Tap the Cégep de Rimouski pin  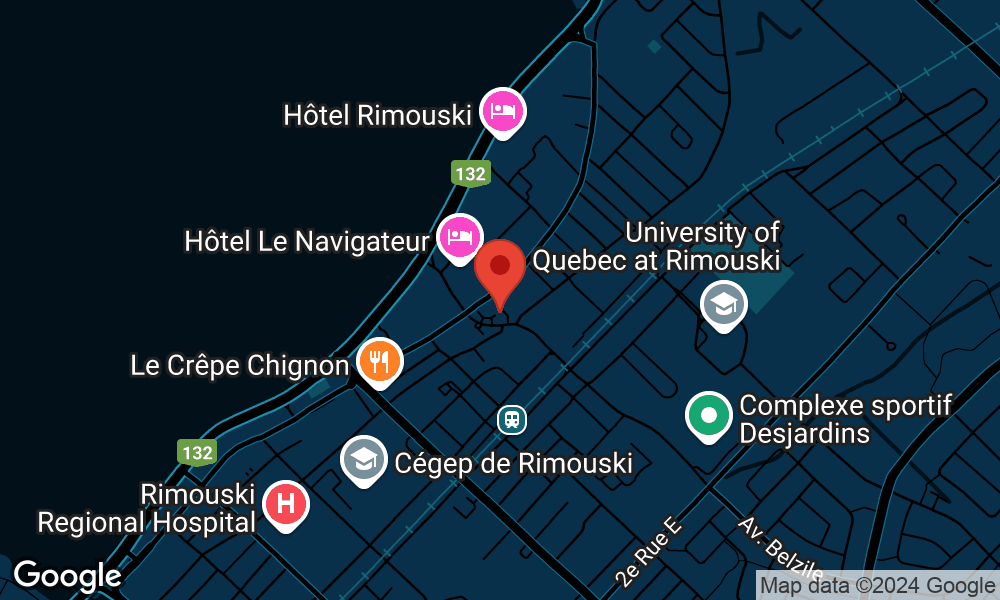pos(364,459)
